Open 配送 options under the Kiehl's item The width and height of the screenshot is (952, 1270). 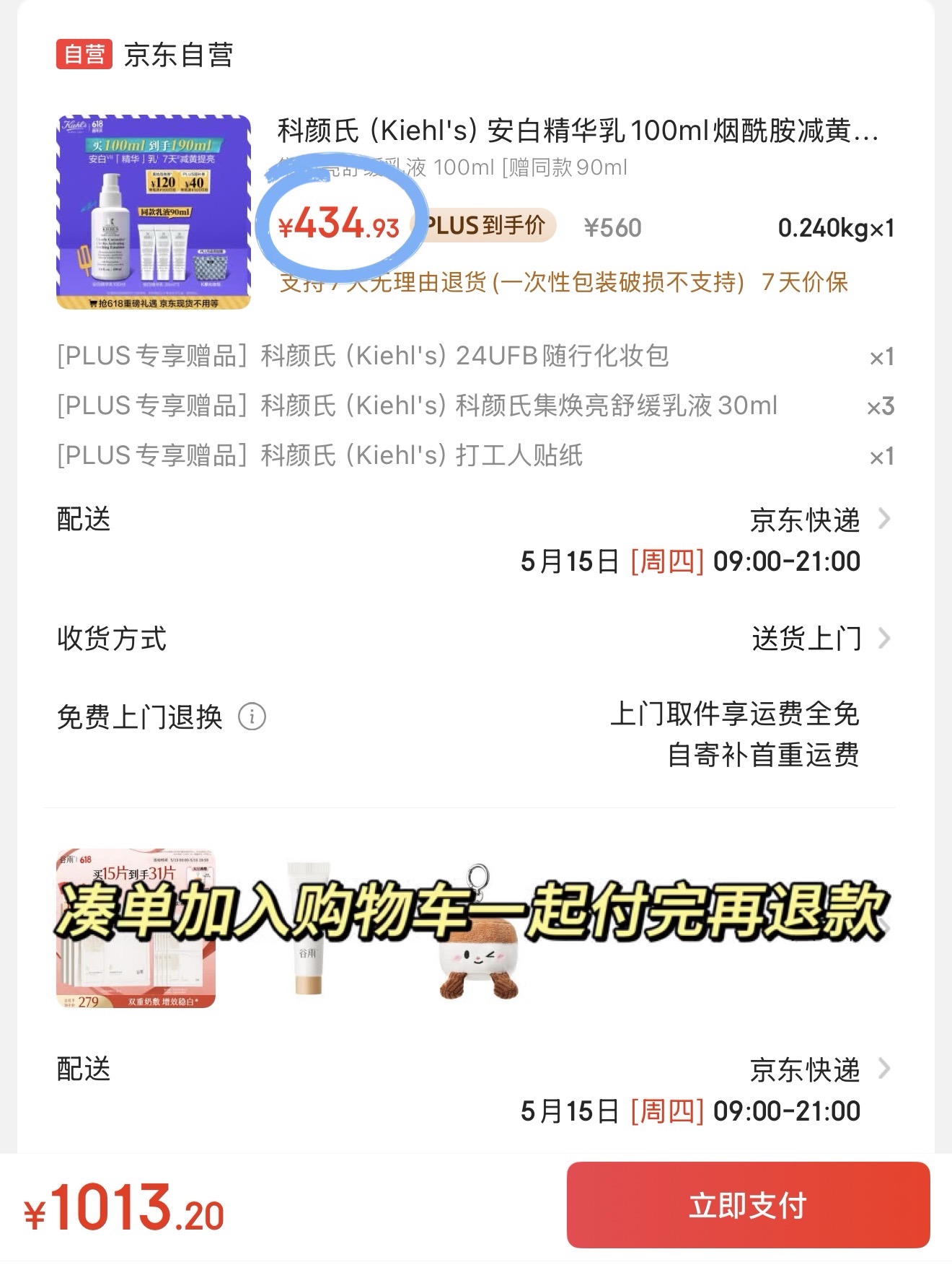pos(821,520)
